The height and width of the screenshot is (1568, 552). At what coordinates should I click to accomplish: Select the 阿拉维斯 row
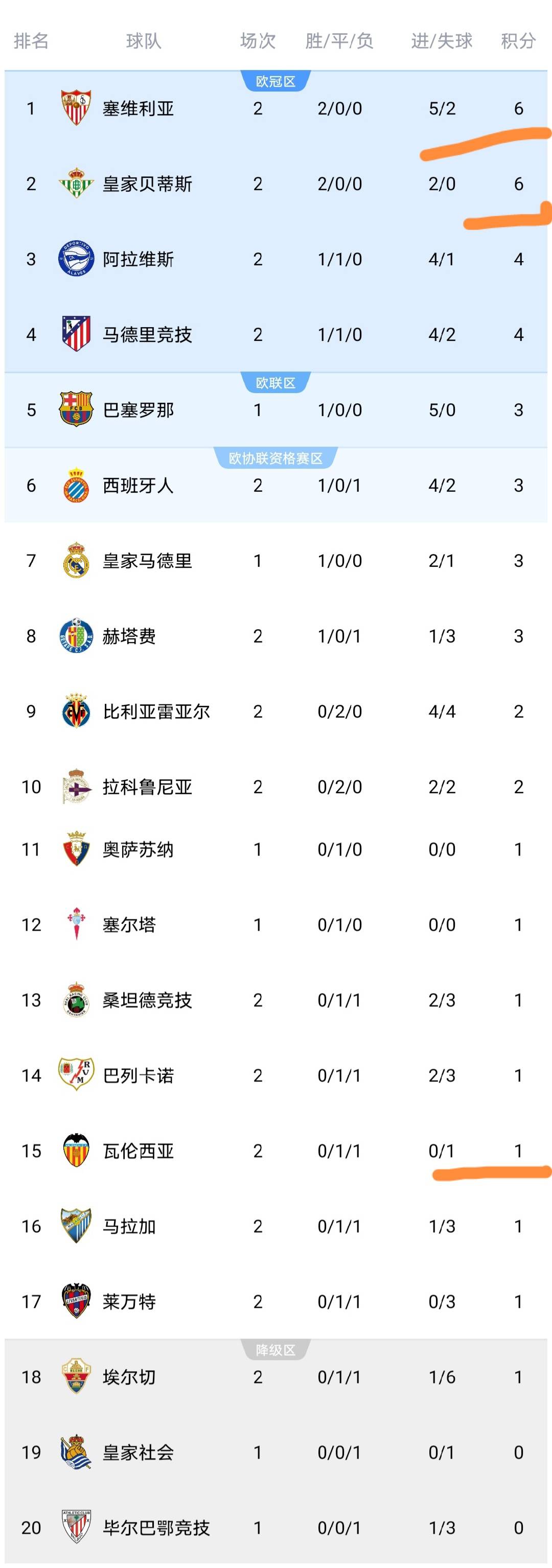coord(275,259)
